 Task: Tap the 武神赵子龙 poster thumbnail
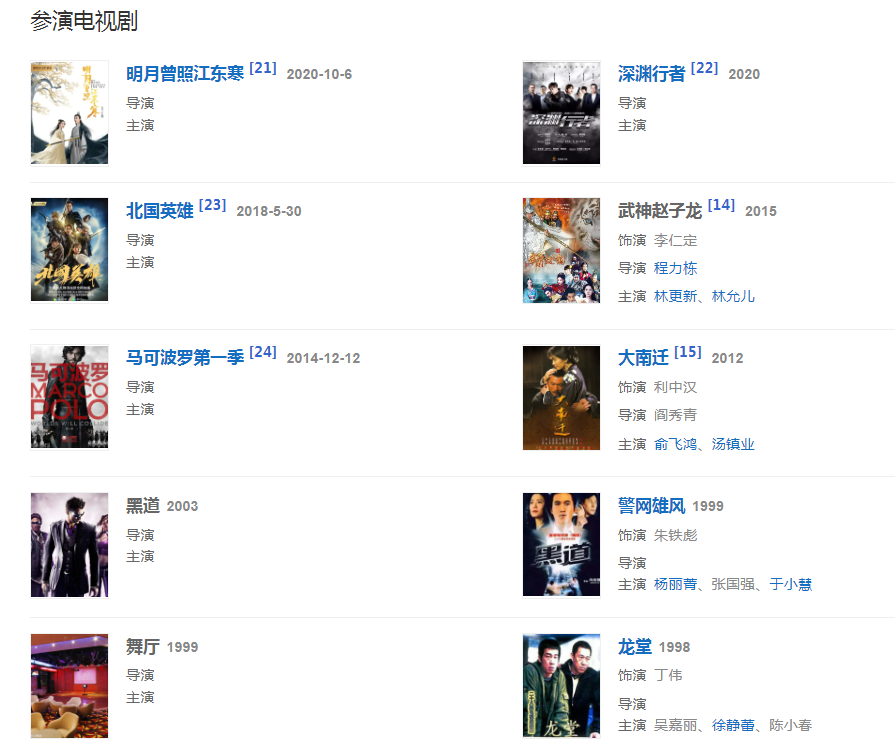point(561,250)
